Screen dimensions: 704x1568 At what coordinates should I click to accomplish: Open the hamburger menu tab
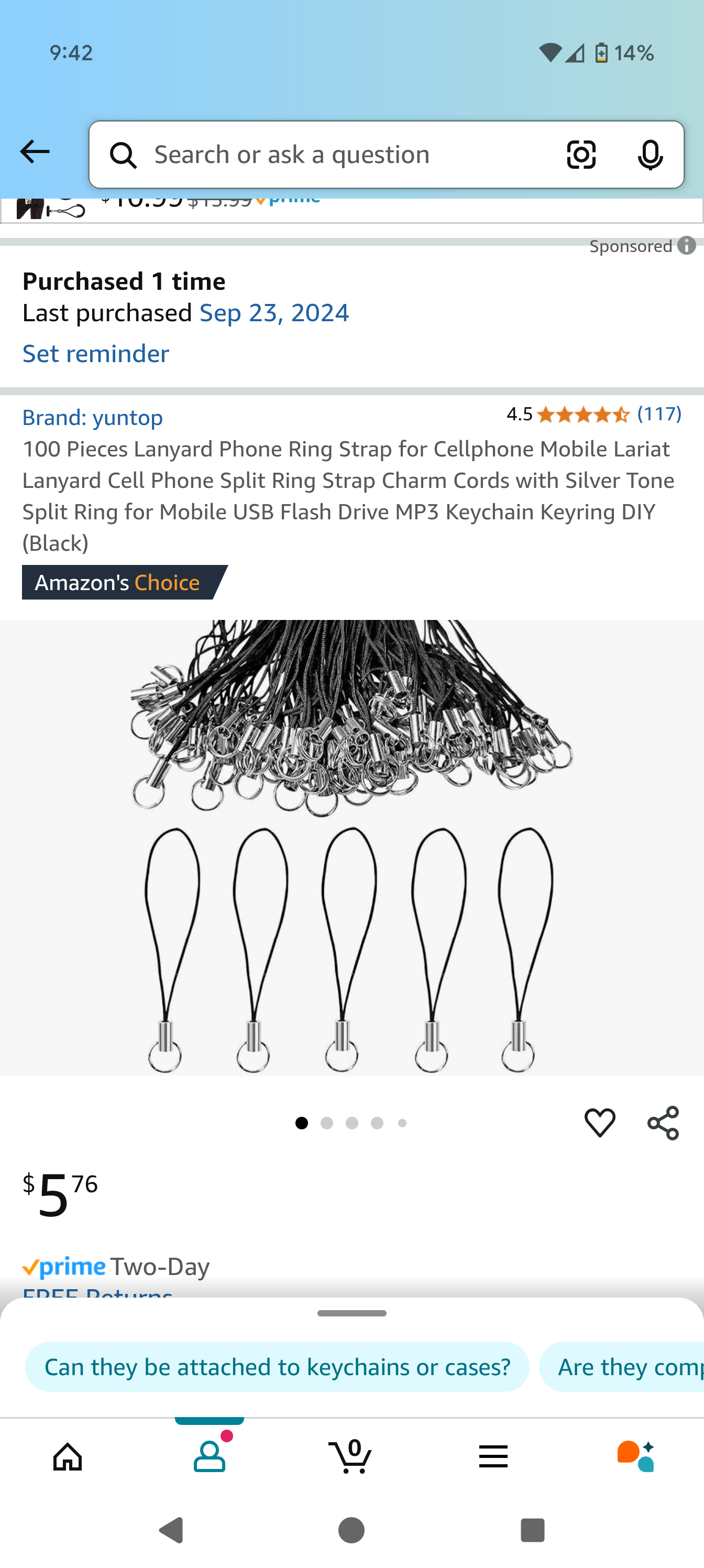click(x=493, y=1456)
